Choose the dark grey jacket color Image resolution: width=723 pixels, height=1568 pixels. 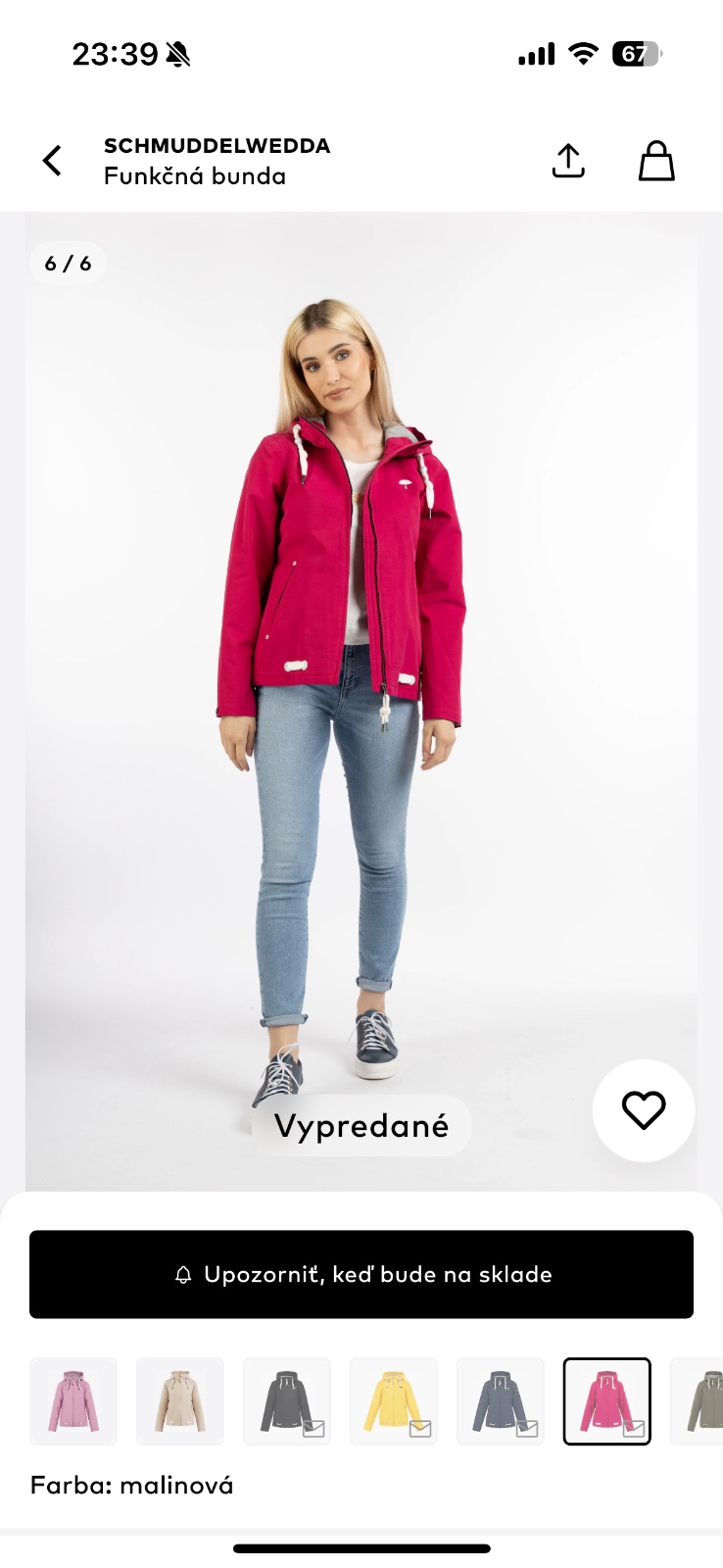[x=287, y=1401]
